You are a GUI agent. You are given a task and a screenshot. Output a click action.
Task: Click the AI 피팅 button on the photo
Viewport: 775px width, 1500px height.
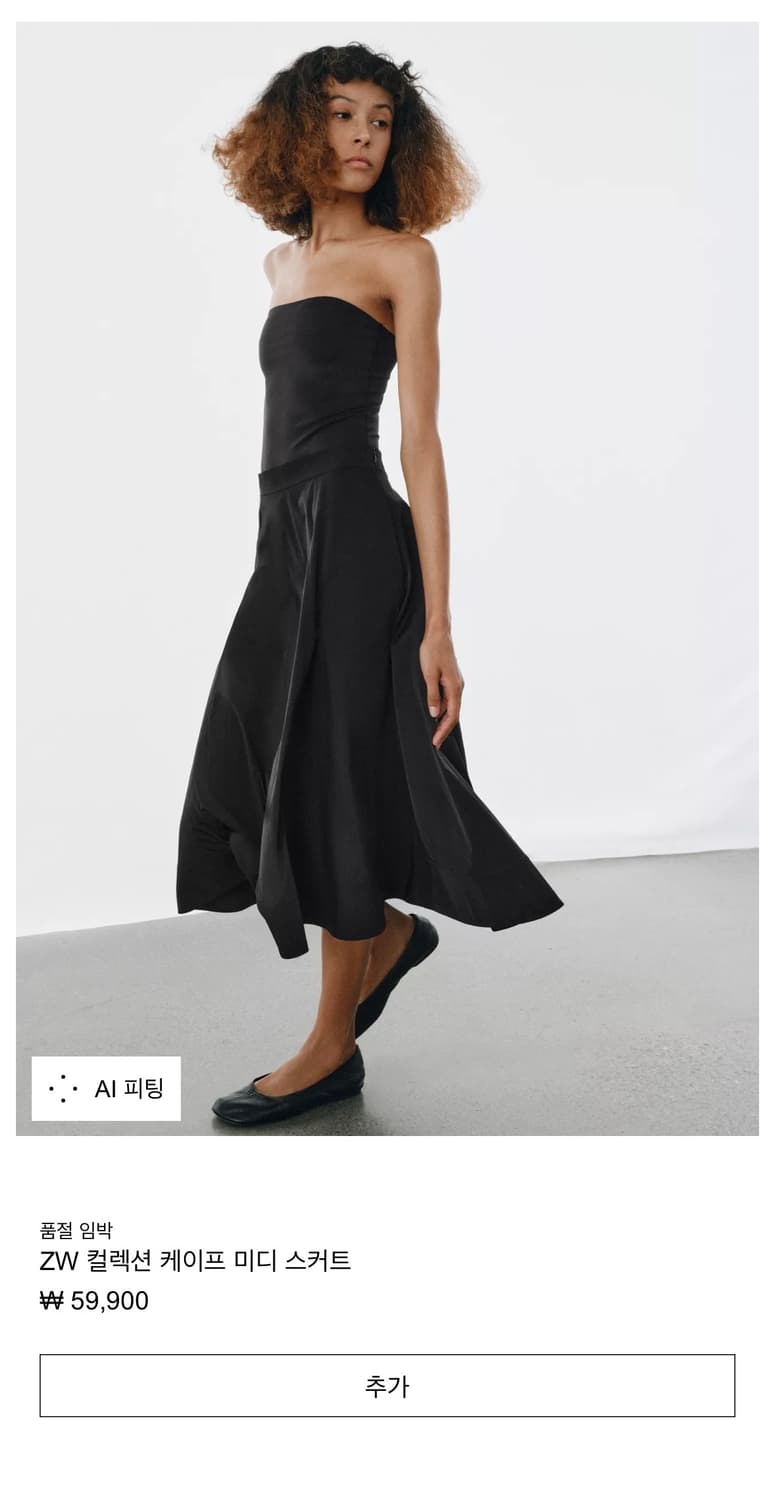(107, 1086)
